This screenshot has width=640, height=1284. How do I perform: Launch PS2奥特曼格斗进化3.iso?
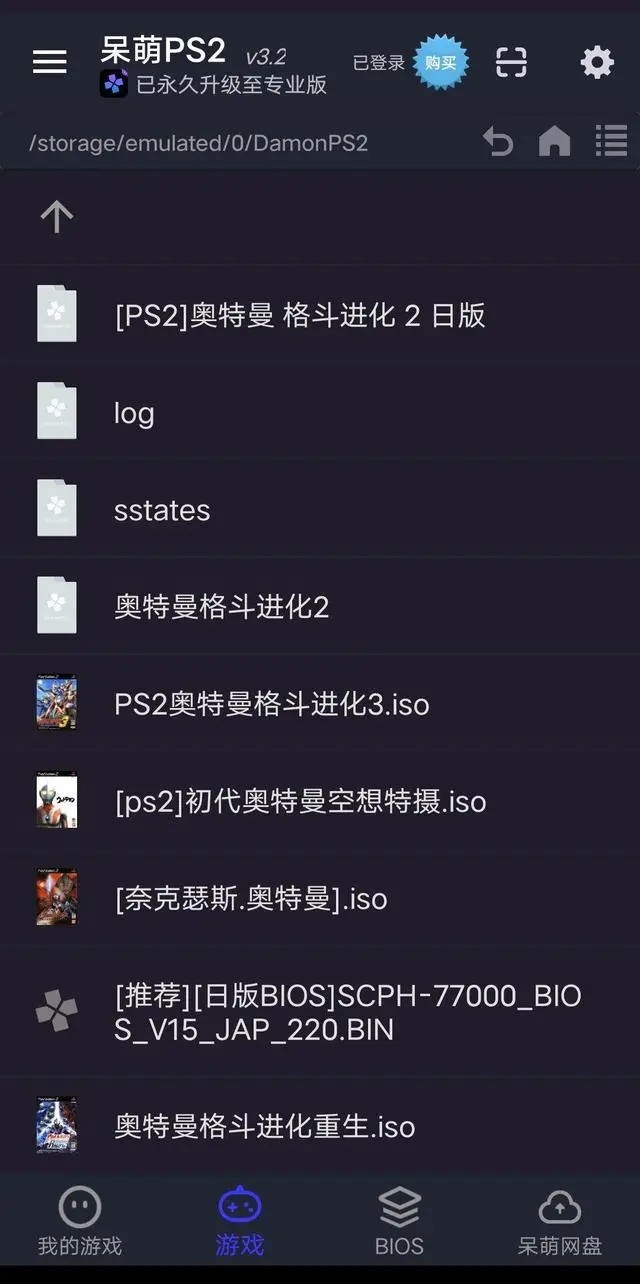271,704
